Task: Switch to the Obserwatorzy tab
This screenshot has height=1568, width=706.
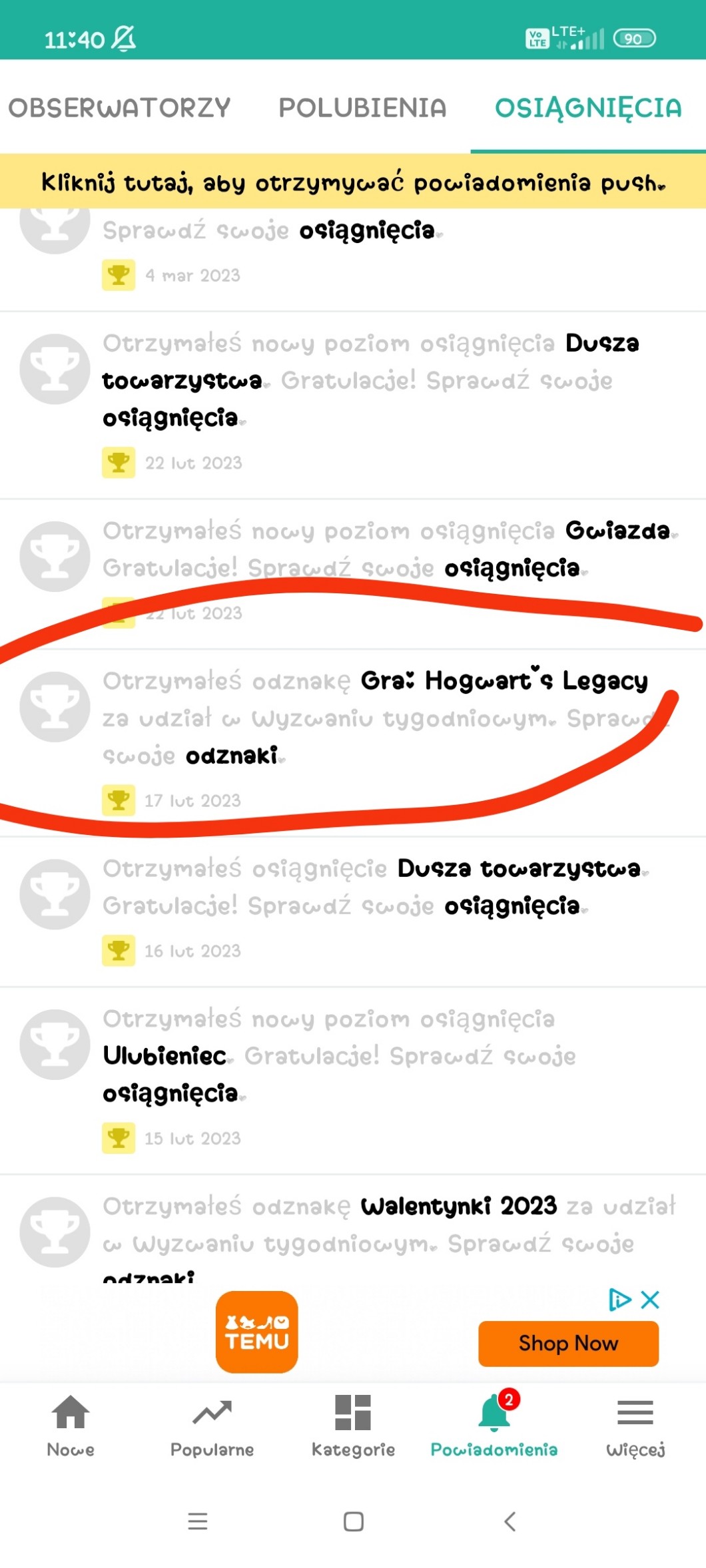Action: [119, 107]
